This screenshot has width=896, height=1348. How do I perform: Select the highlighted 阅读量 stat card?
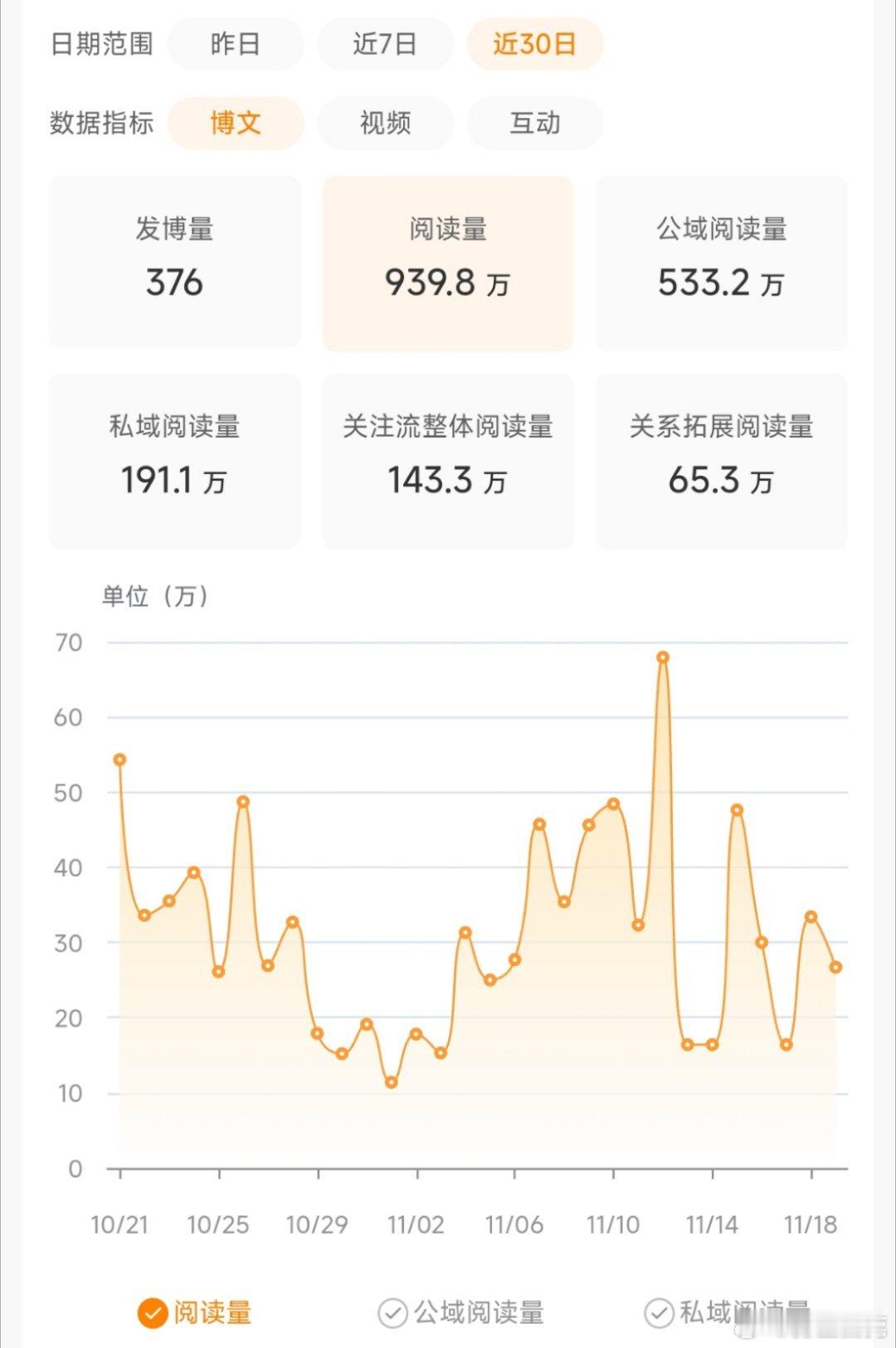(x=447, y=261)
